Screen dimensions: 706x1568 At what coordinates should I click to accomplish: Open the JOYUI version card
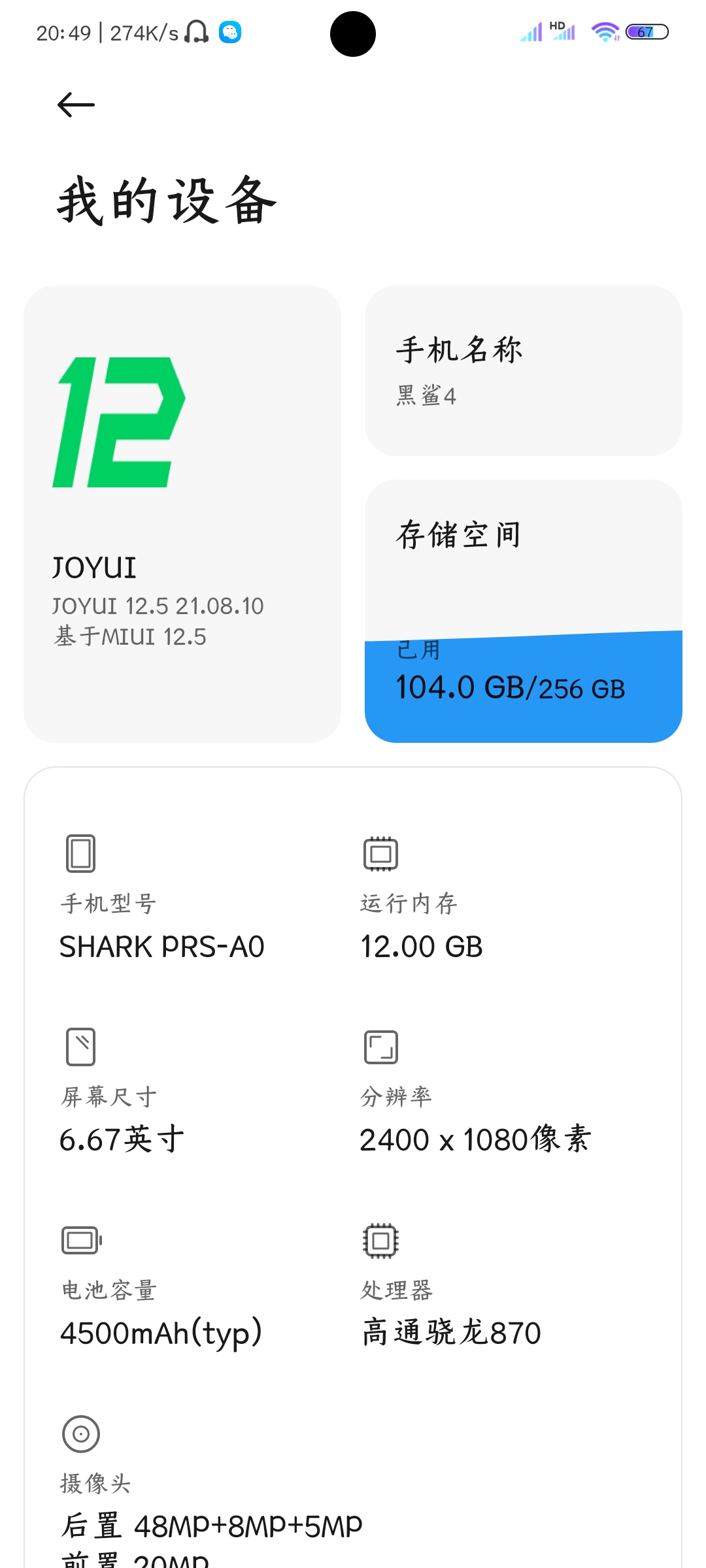[182, 514]
